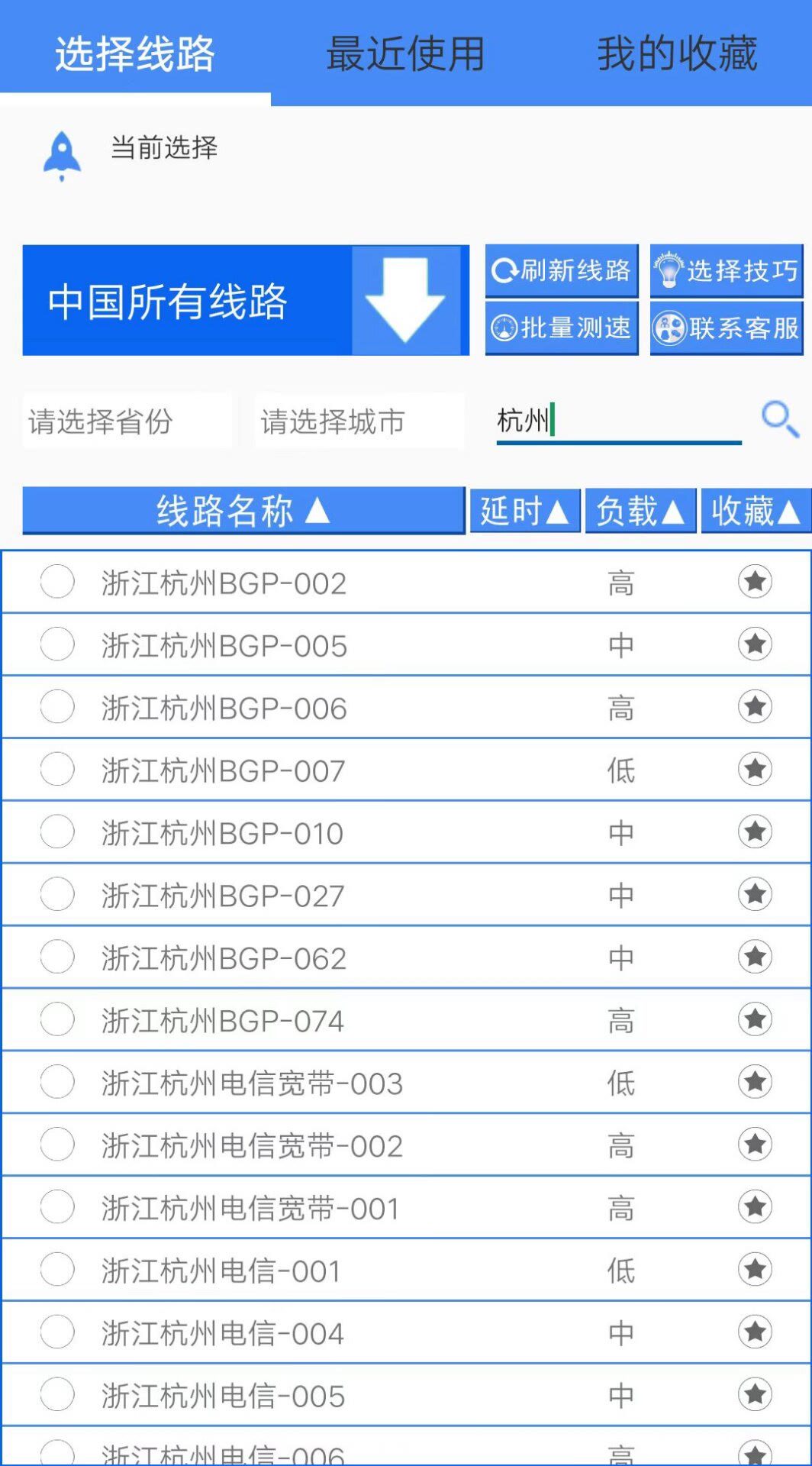
Task: Star the 浙江杭州电信-001 line
Action: (x=755, y=1270)
